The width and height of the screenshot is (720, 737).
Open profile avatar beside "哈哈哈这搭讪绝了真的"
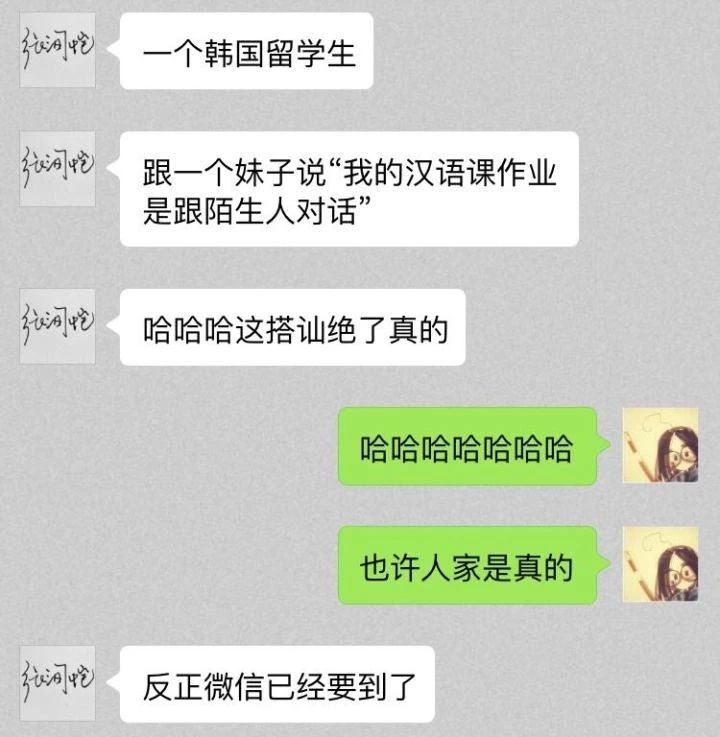(57, 327)
